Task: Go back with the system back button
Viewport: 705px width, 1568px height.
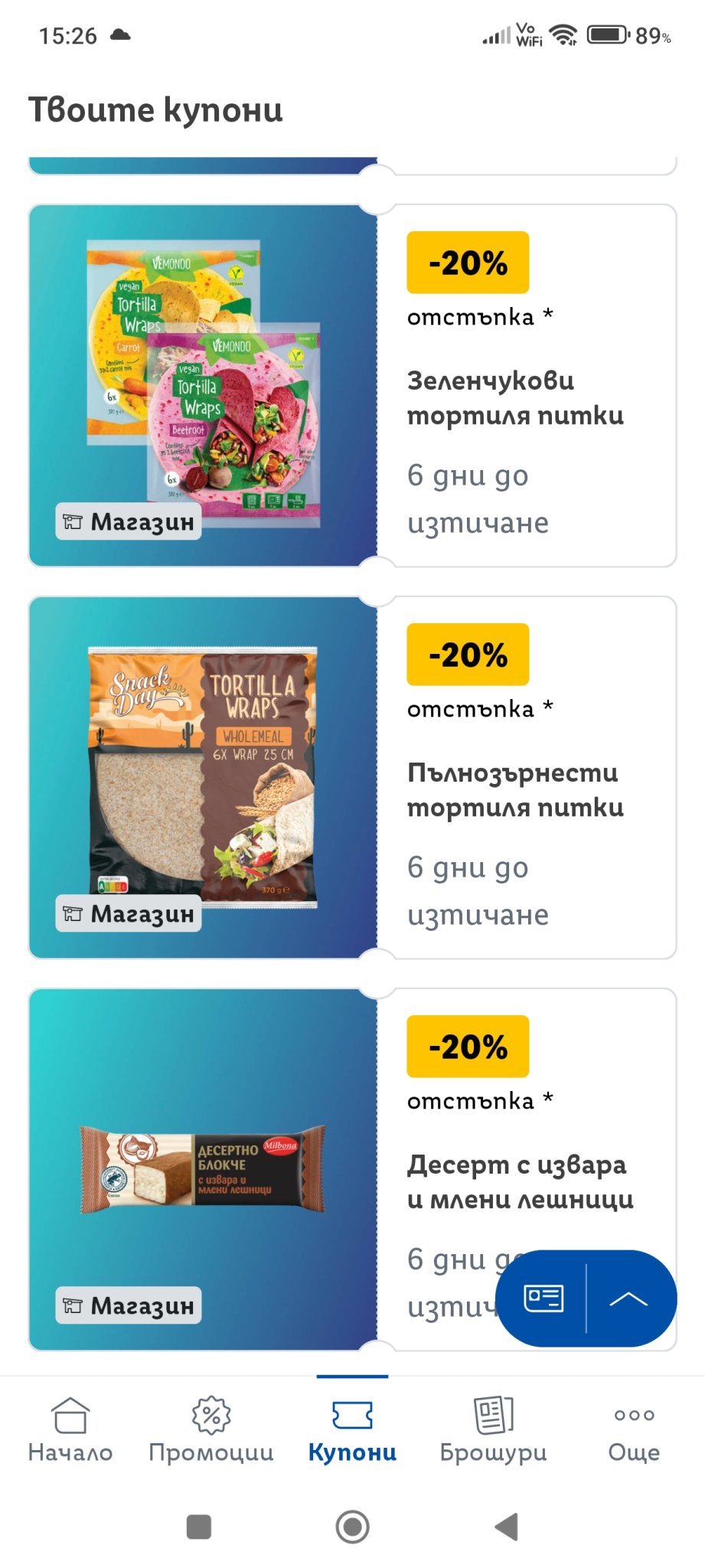Action: [x=507, y=1527]
